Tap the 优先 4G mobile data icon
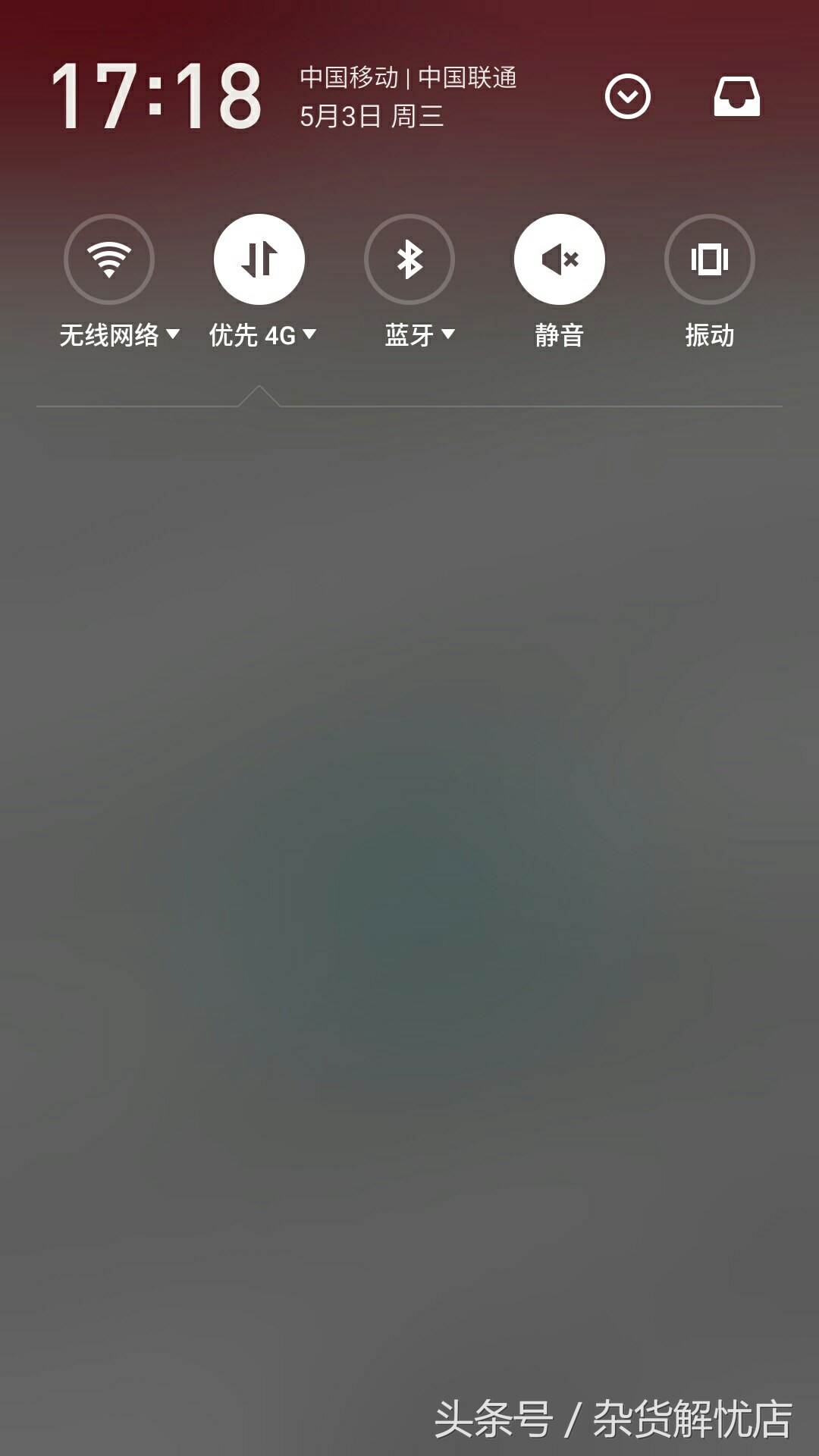Image resolution: width=819 pixels, height=1456 pixels. pyautogui.click(x=259, y=259)
